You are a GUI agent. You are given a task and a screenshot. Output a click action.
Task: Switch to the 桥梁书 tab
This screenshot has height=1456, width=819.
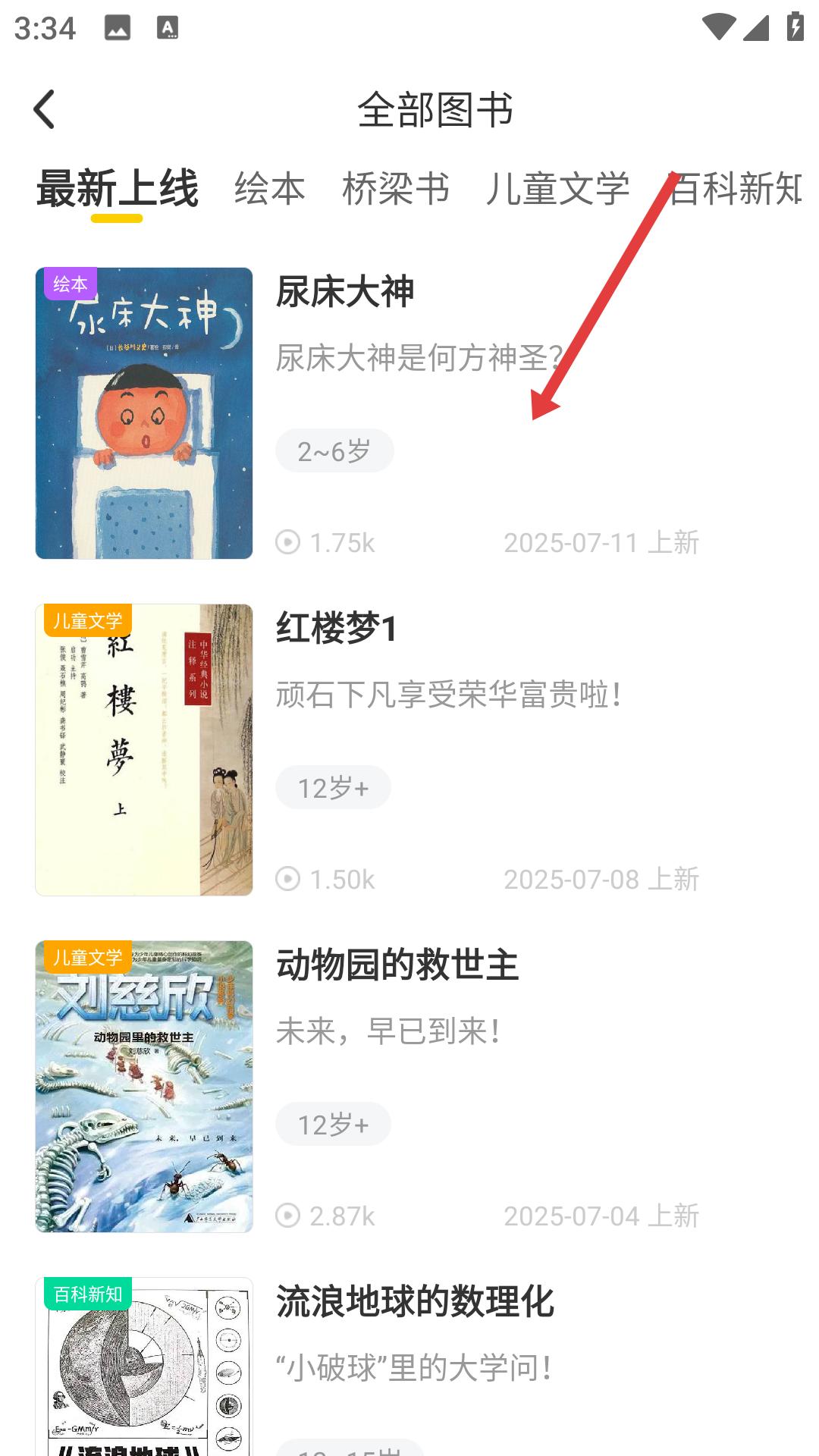(395, 189)
